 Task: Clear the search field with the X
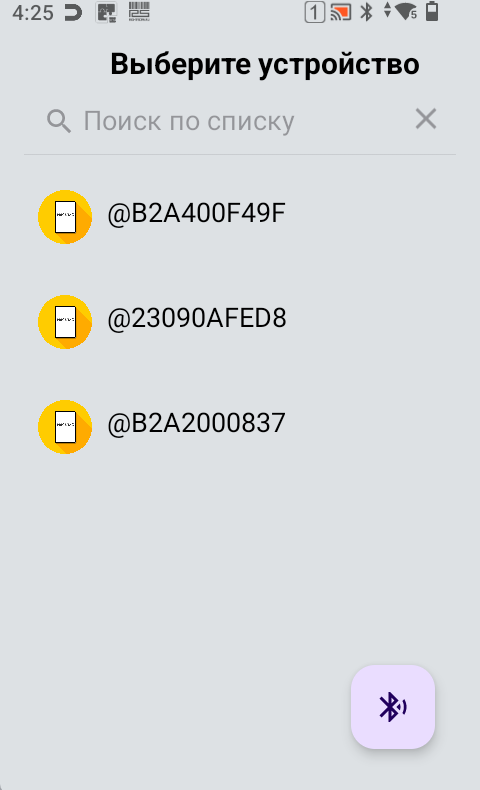point(426,119)
